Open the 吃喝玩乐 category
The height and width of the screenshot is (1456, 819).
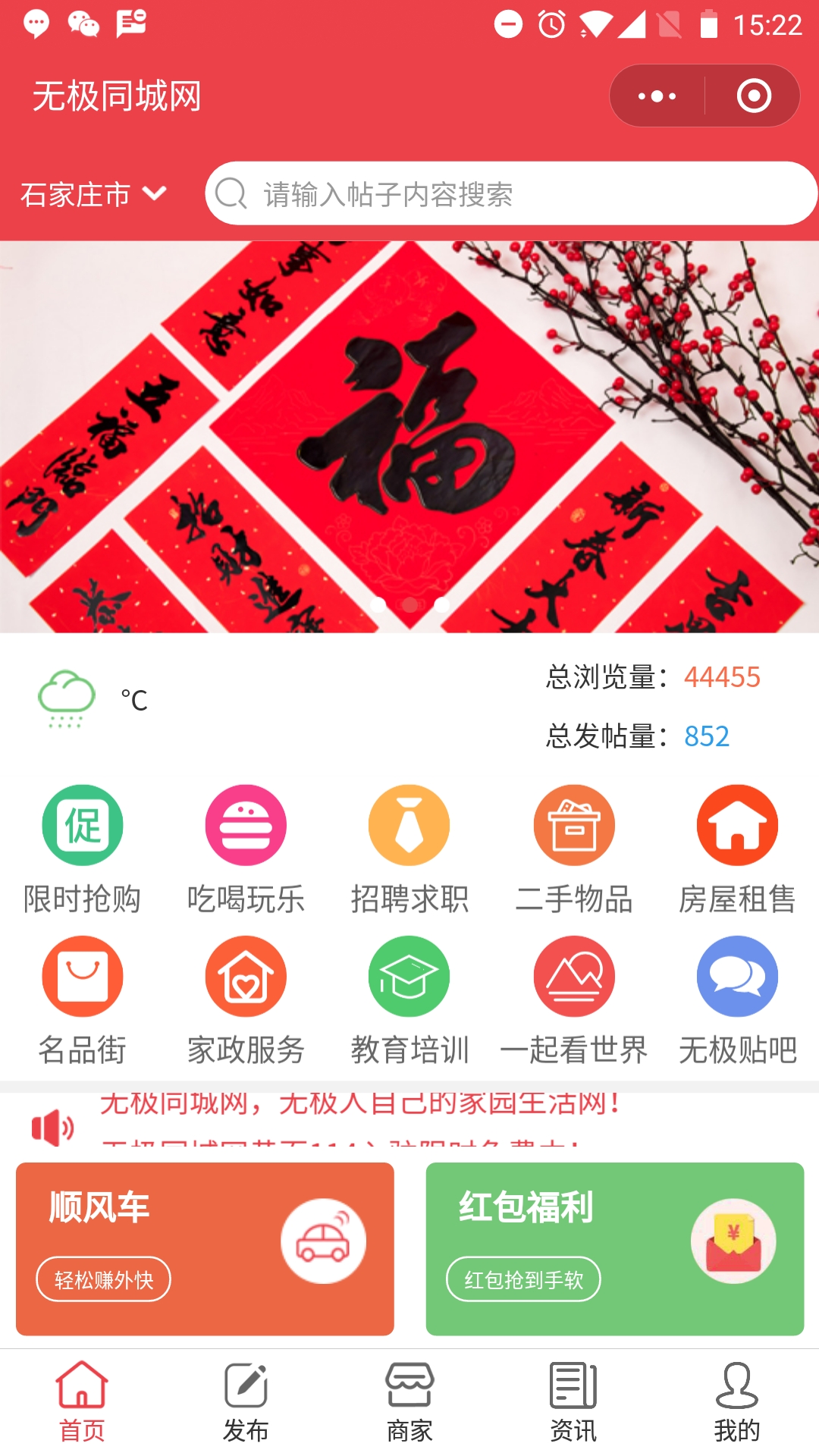[246, 849]
